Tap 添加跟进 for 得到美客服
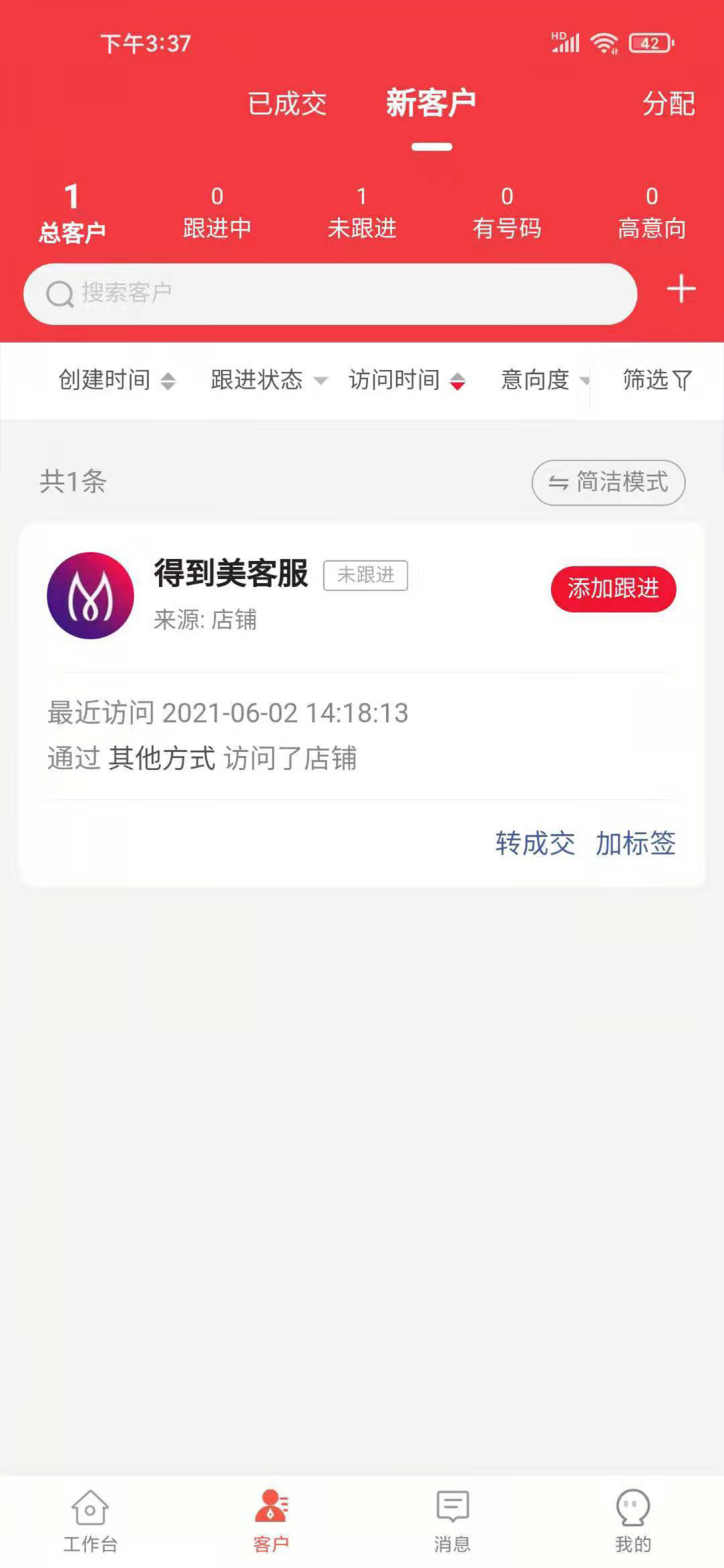724x1568 pixels. 613,589
